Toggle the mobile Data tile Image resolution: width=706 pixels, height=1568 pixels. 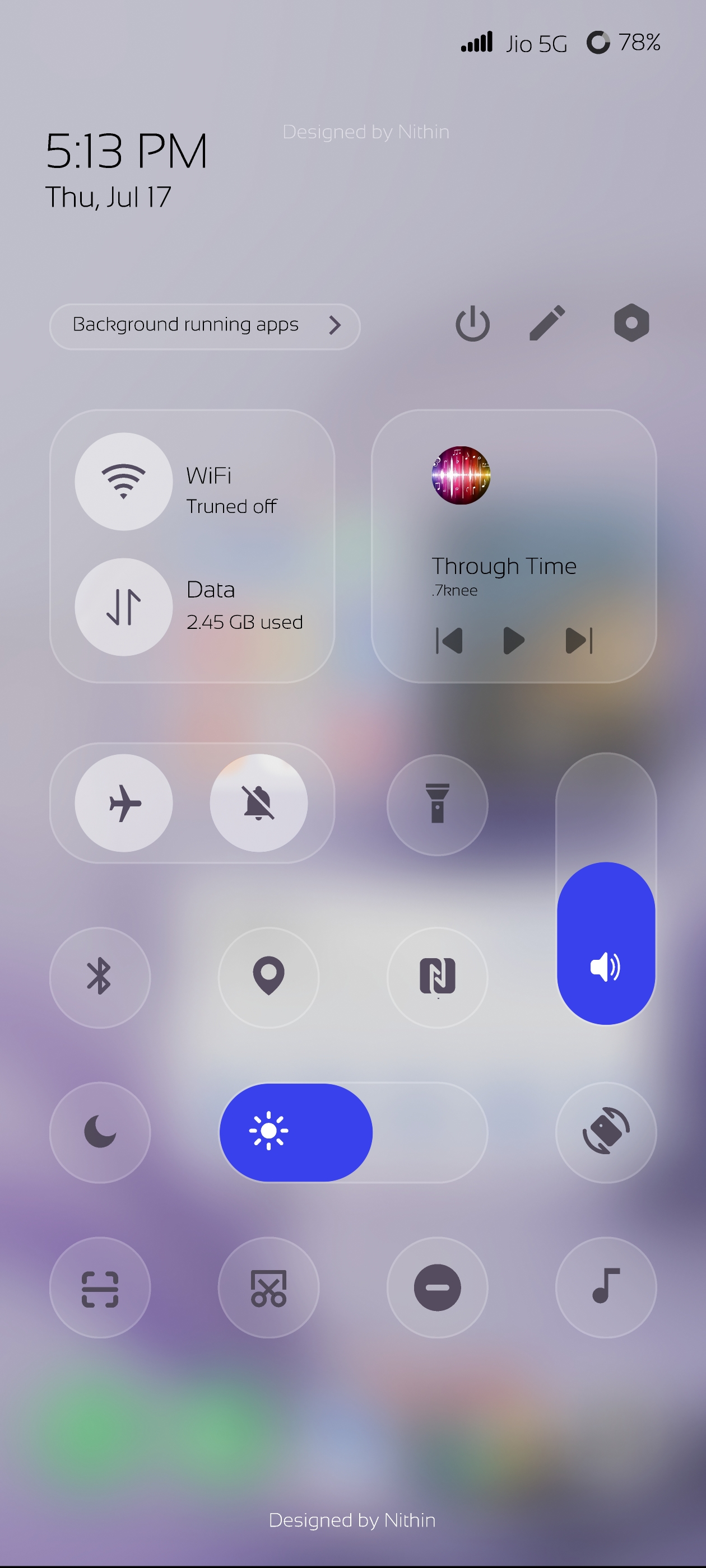[x=124, y=607]
